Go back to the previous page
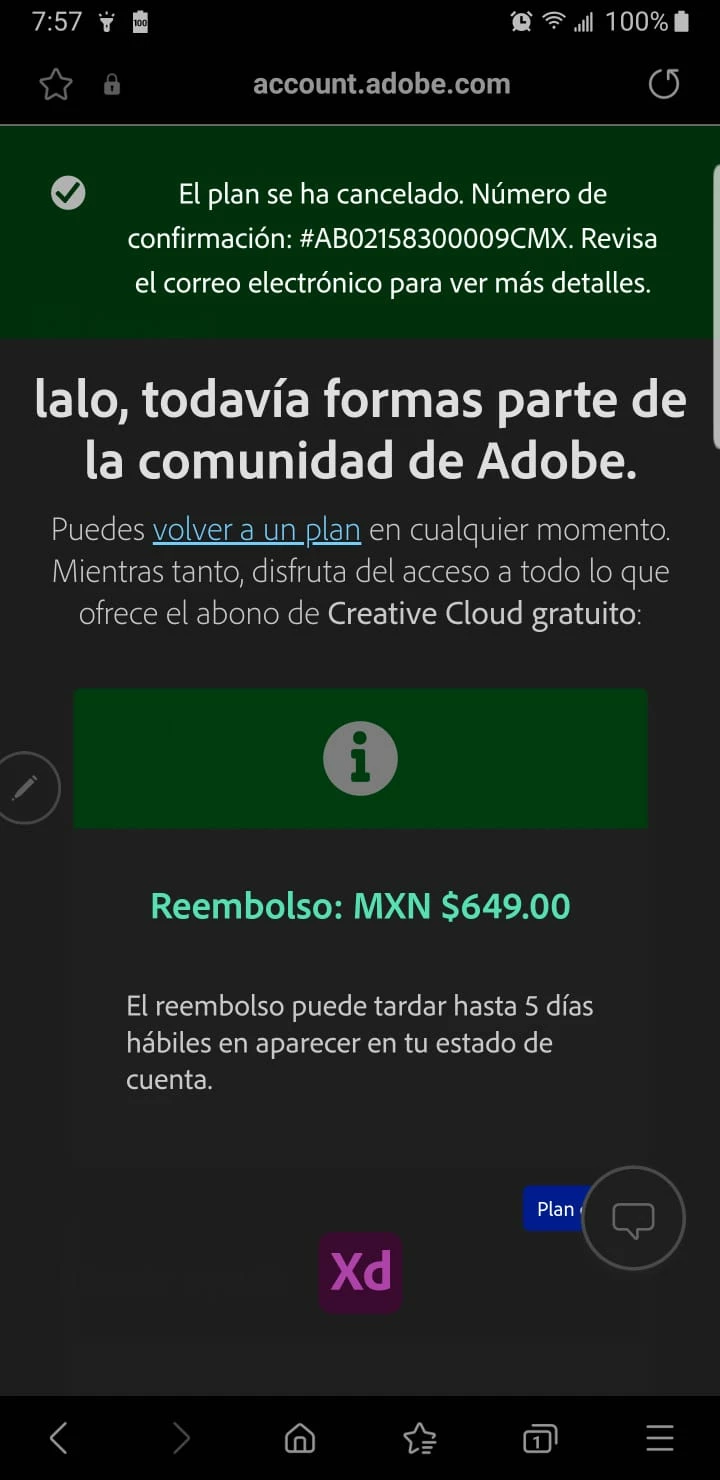 coord(59,1439)
